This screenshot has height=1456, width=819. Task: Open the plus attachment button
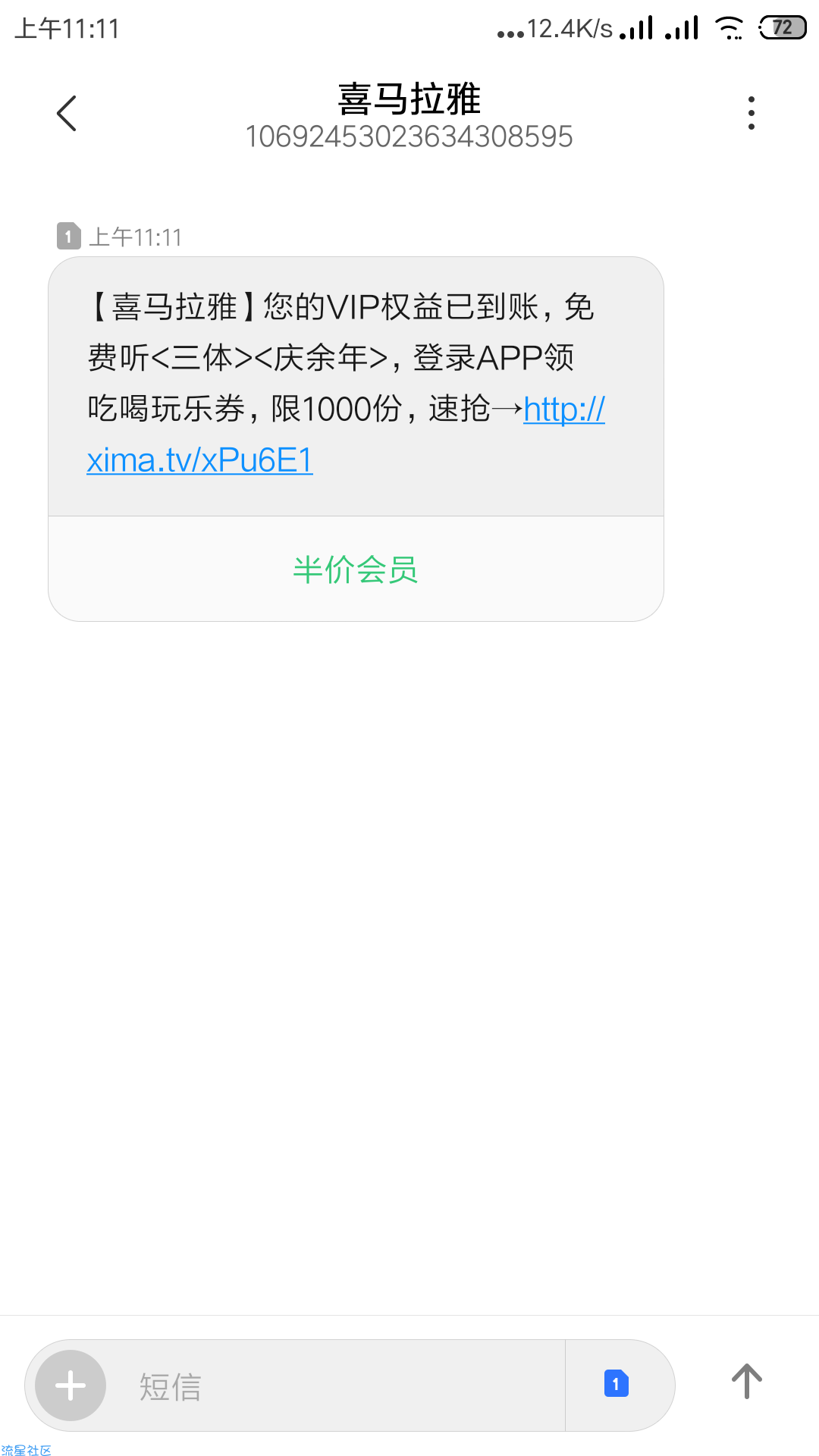(x=71, y=1385)
